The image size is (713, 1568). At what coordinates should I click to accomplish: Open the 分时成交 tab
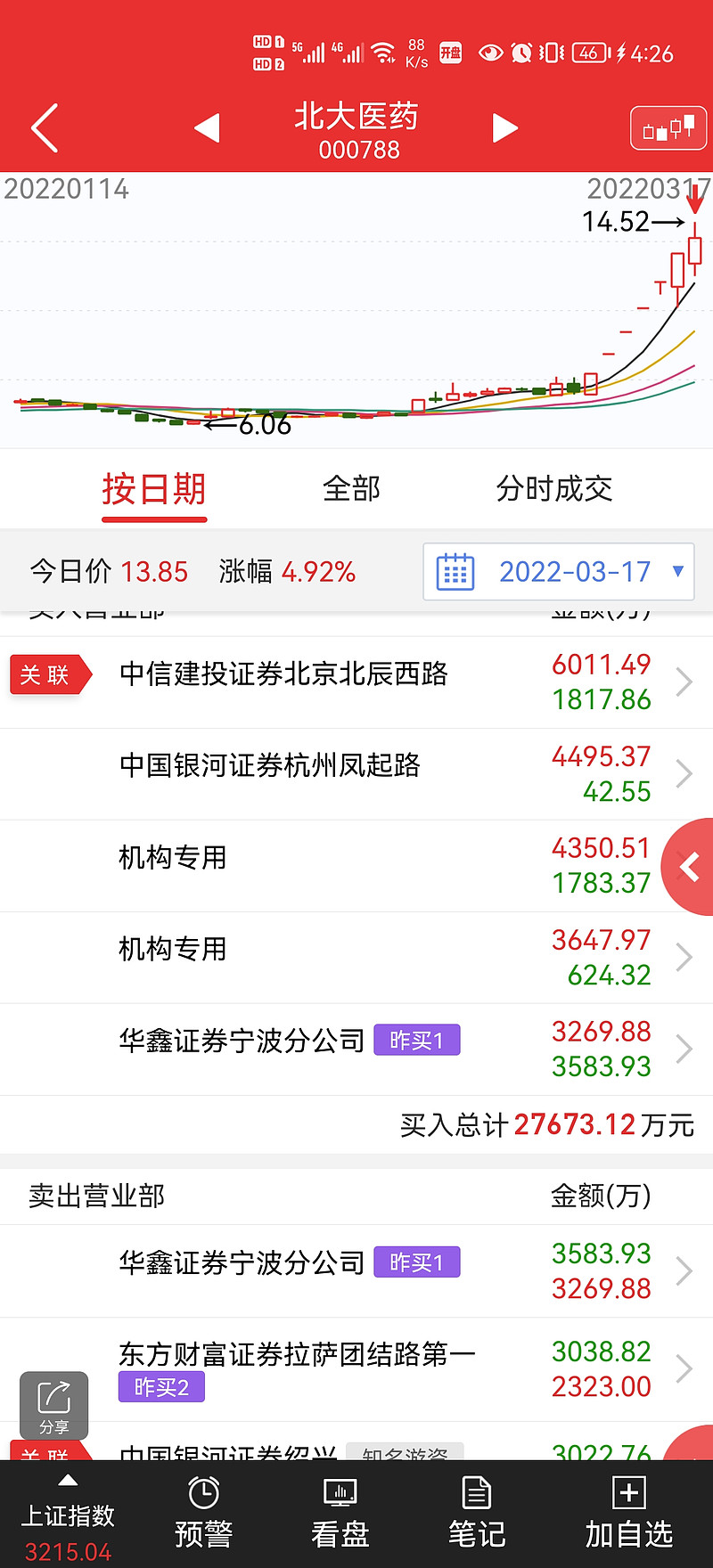coord(553,489)
